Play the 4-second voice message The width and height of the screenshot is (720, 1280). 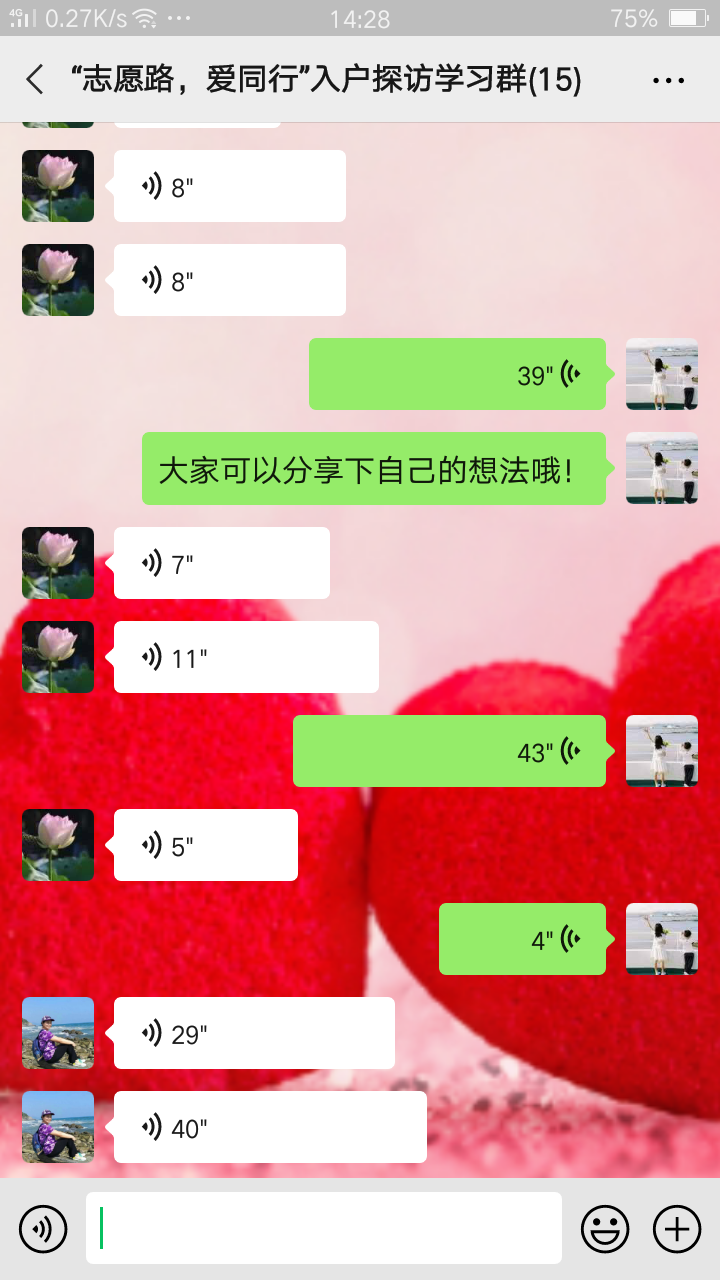(522, 939)
